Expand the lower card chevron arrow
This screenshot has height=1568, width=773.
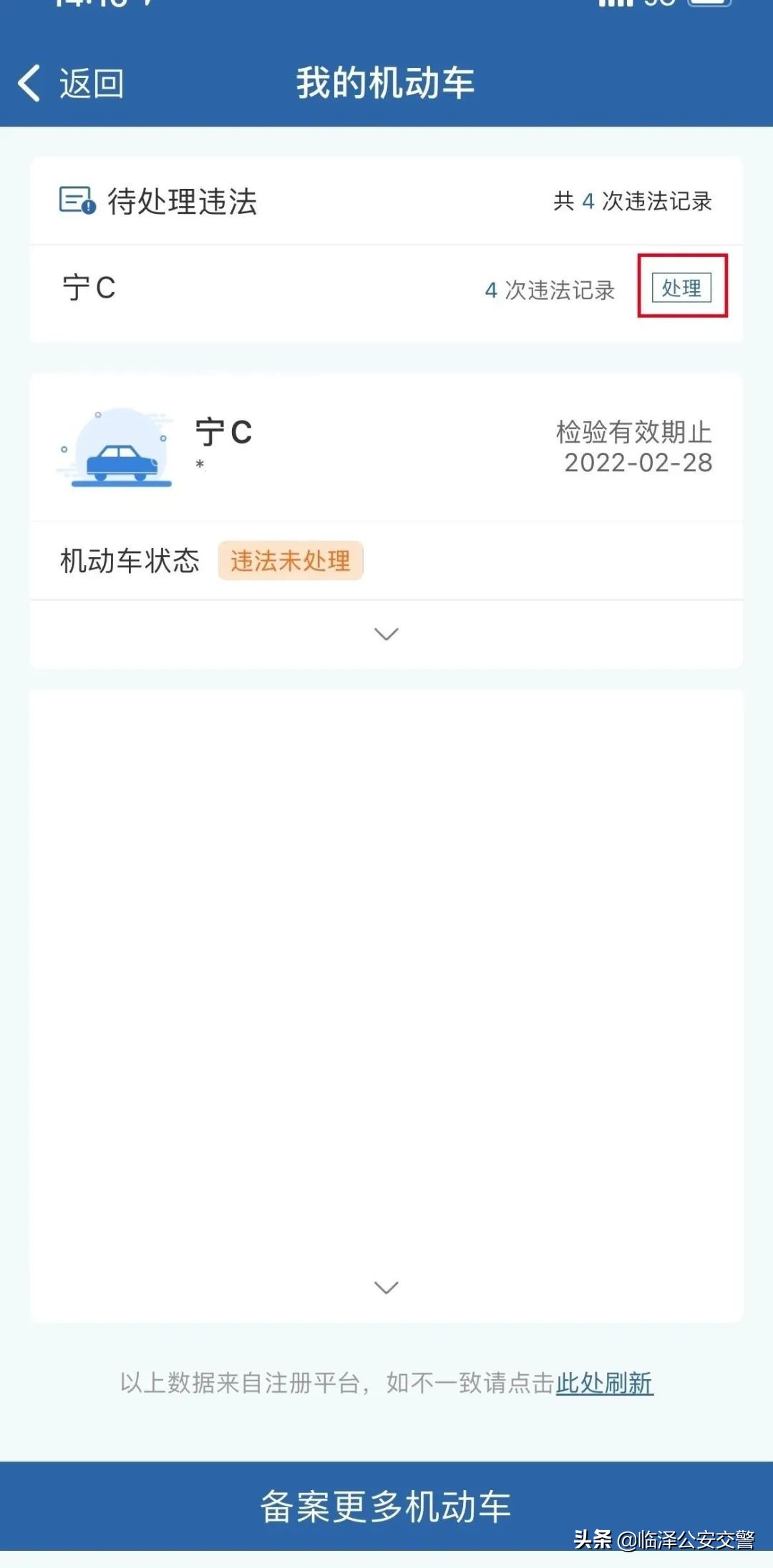tap(386, 1287)
